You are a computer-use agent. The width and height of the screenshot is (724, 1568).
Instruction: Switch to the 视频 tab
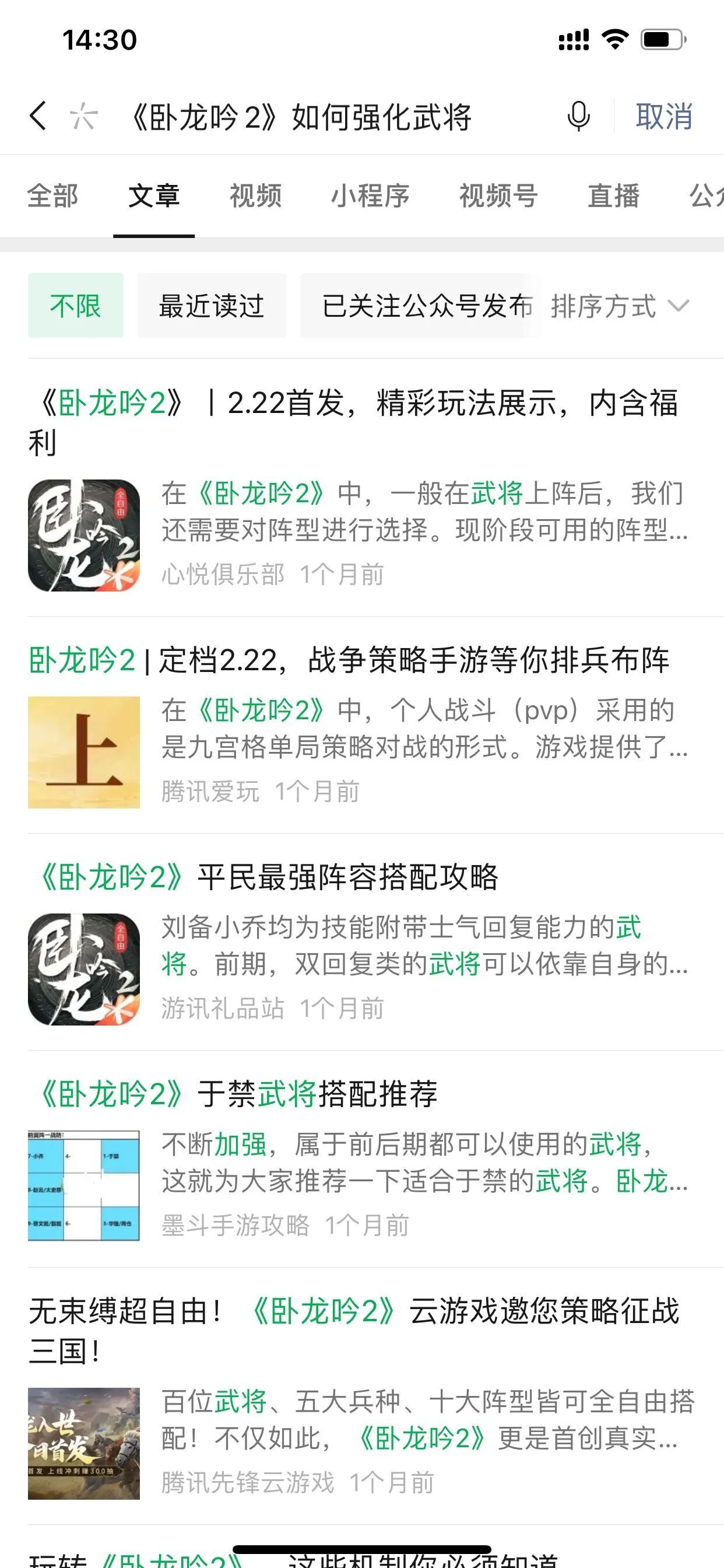click(x=255, y=195)
